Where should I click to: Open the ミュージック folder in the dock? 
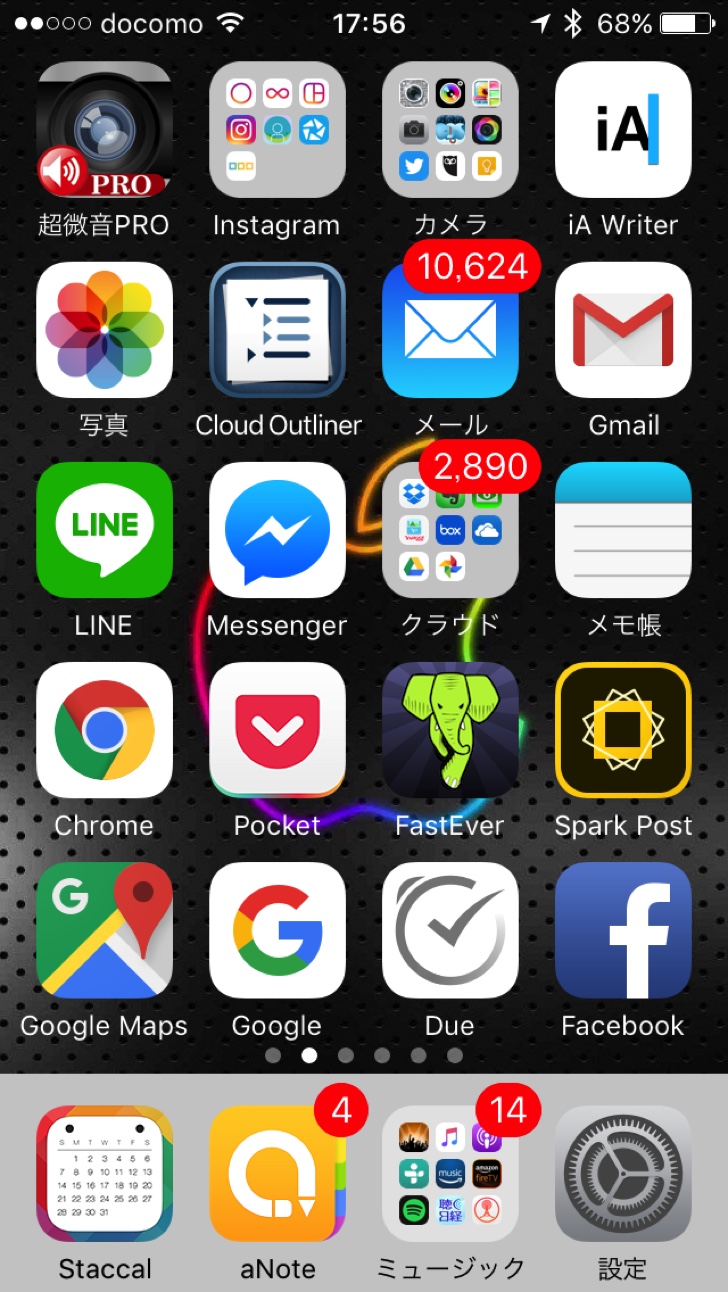pyautogui.click(x=450, y=1173)
